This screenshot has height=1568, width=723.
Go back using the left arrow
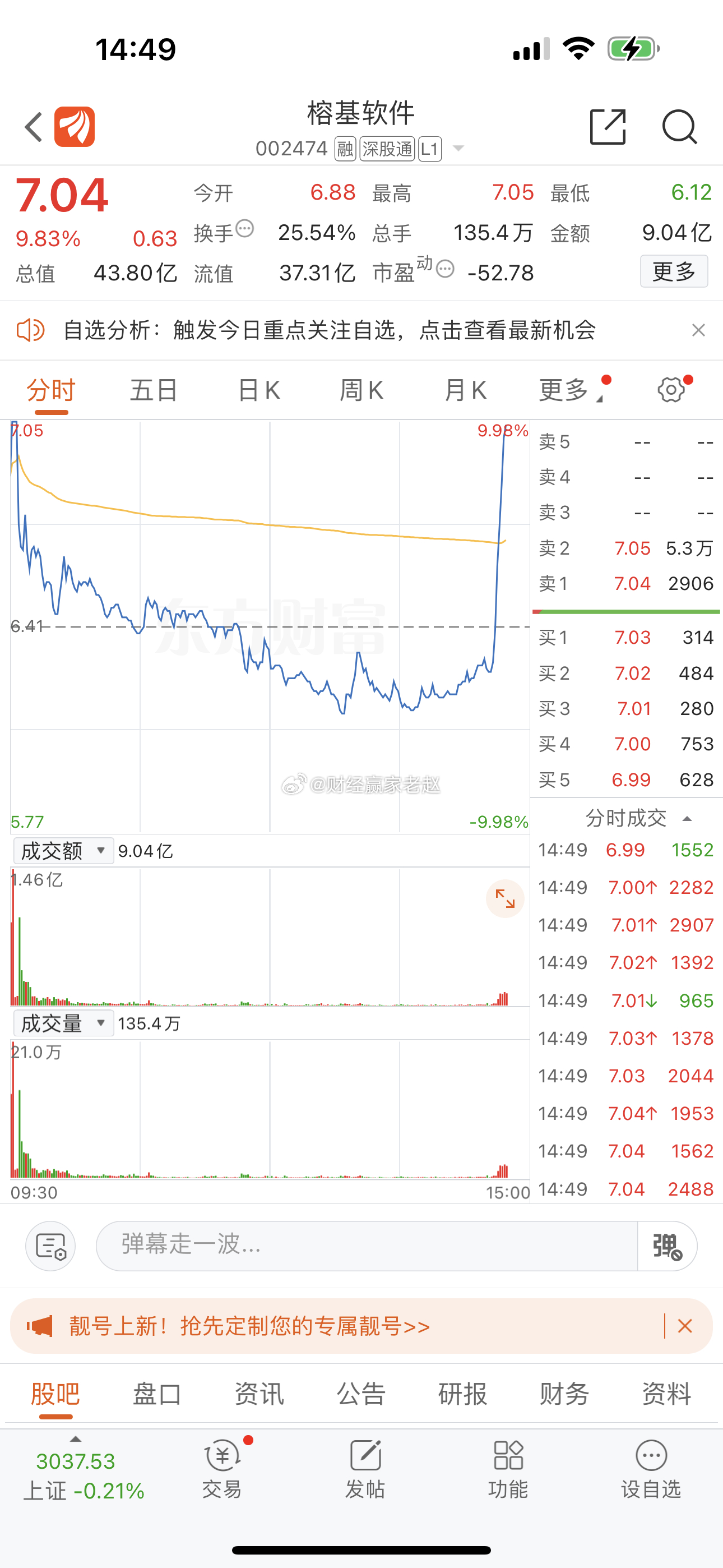34,127
